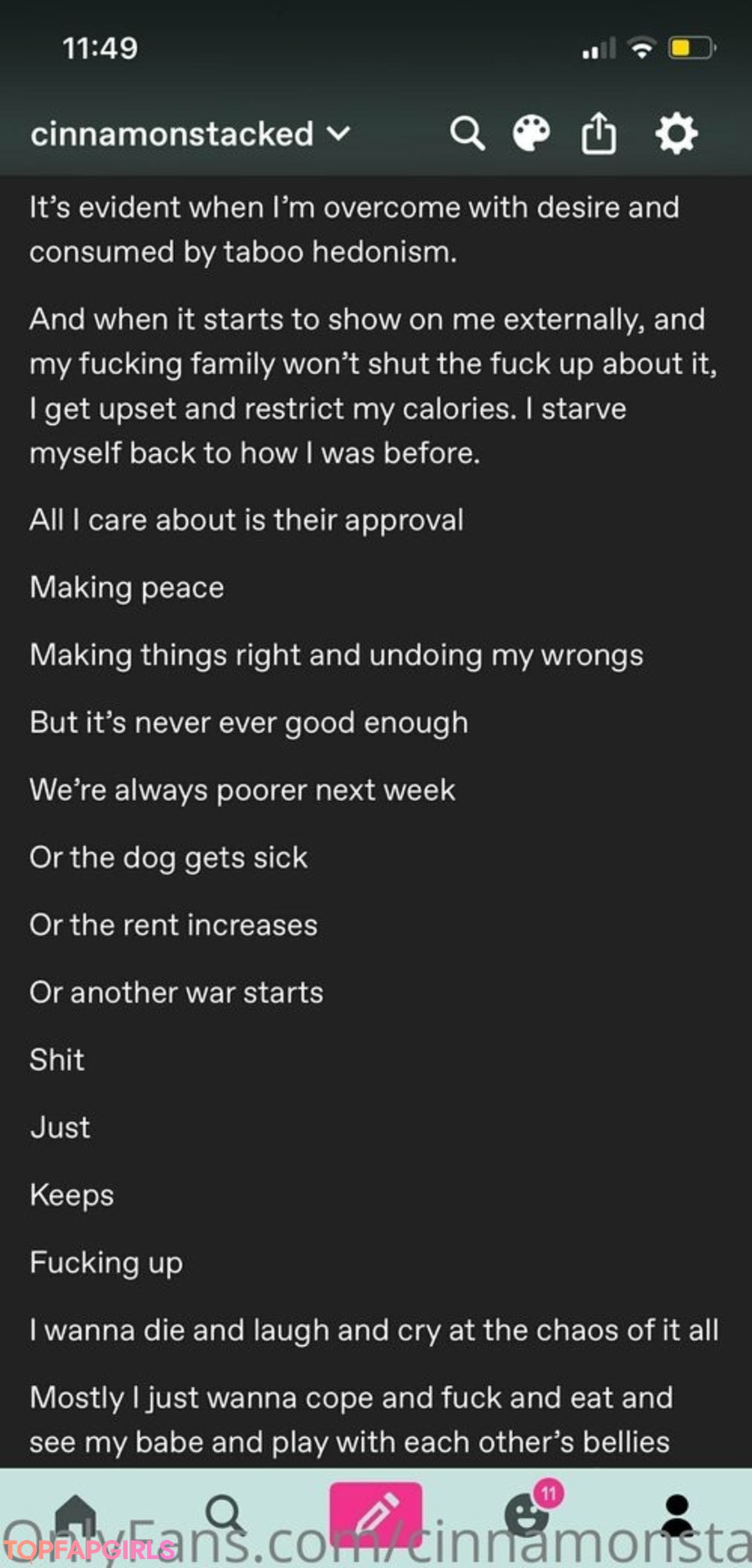Switch to the Explore search tab
Image resolution: width=752 pixels, height=1568 pixels.
pyautogui.click(x=226, y=1514)
